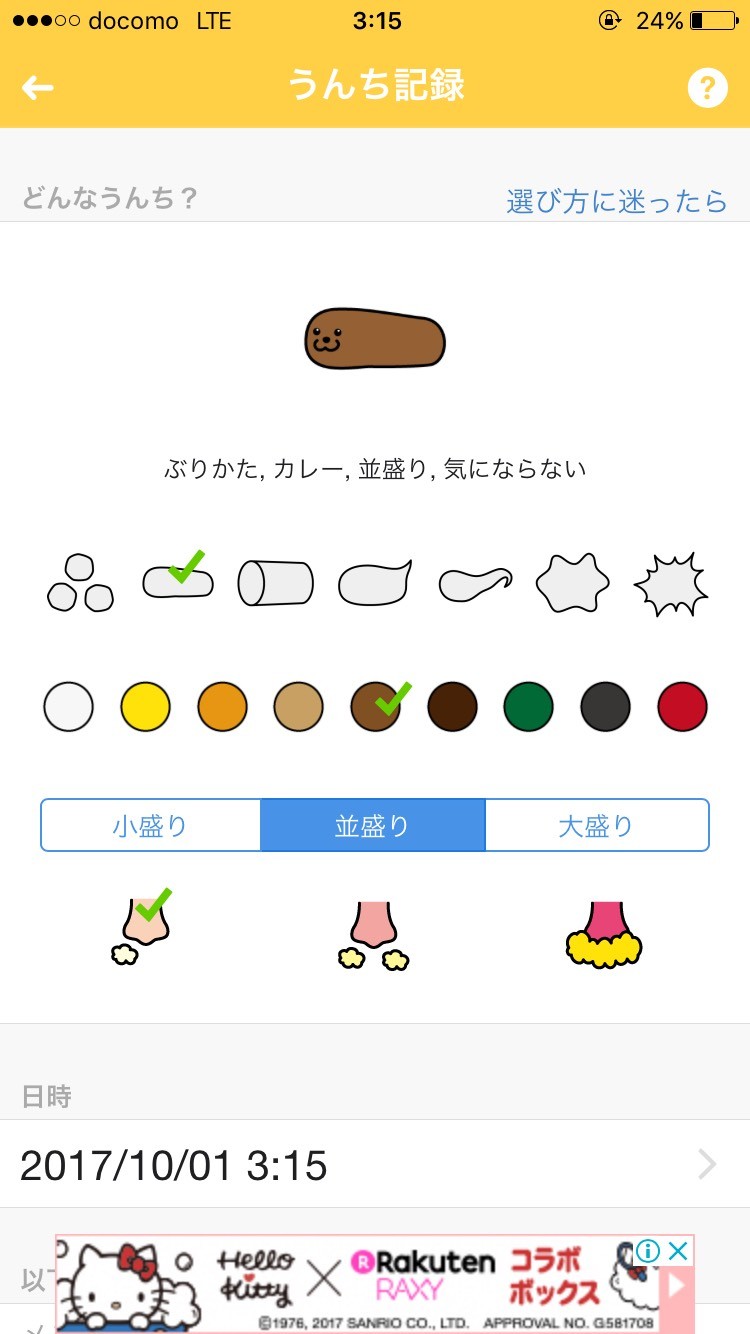Go back using the top arrow
Screen dimensions: 750x1334
38,88
